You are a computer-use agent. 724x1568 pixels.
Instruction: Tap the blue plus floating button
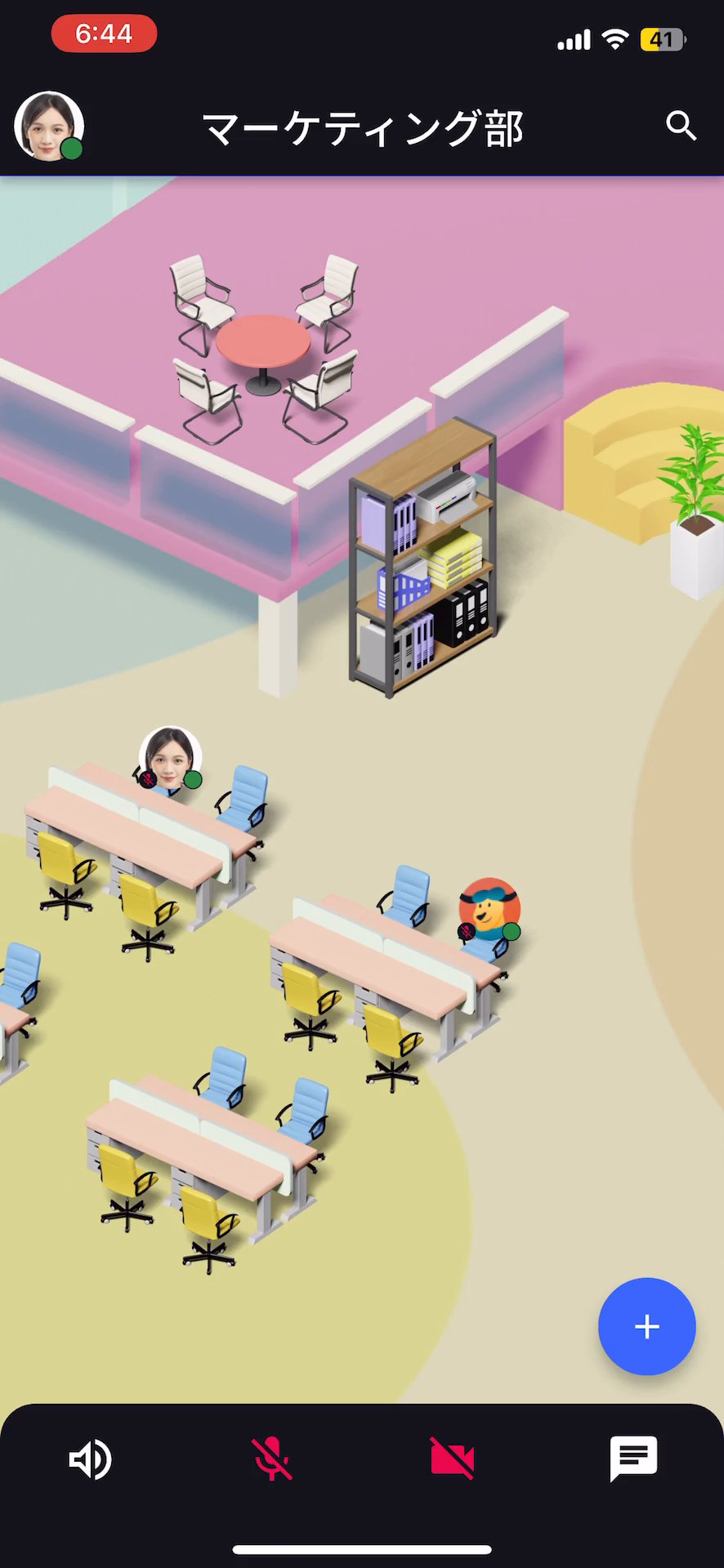point(646,1326)
